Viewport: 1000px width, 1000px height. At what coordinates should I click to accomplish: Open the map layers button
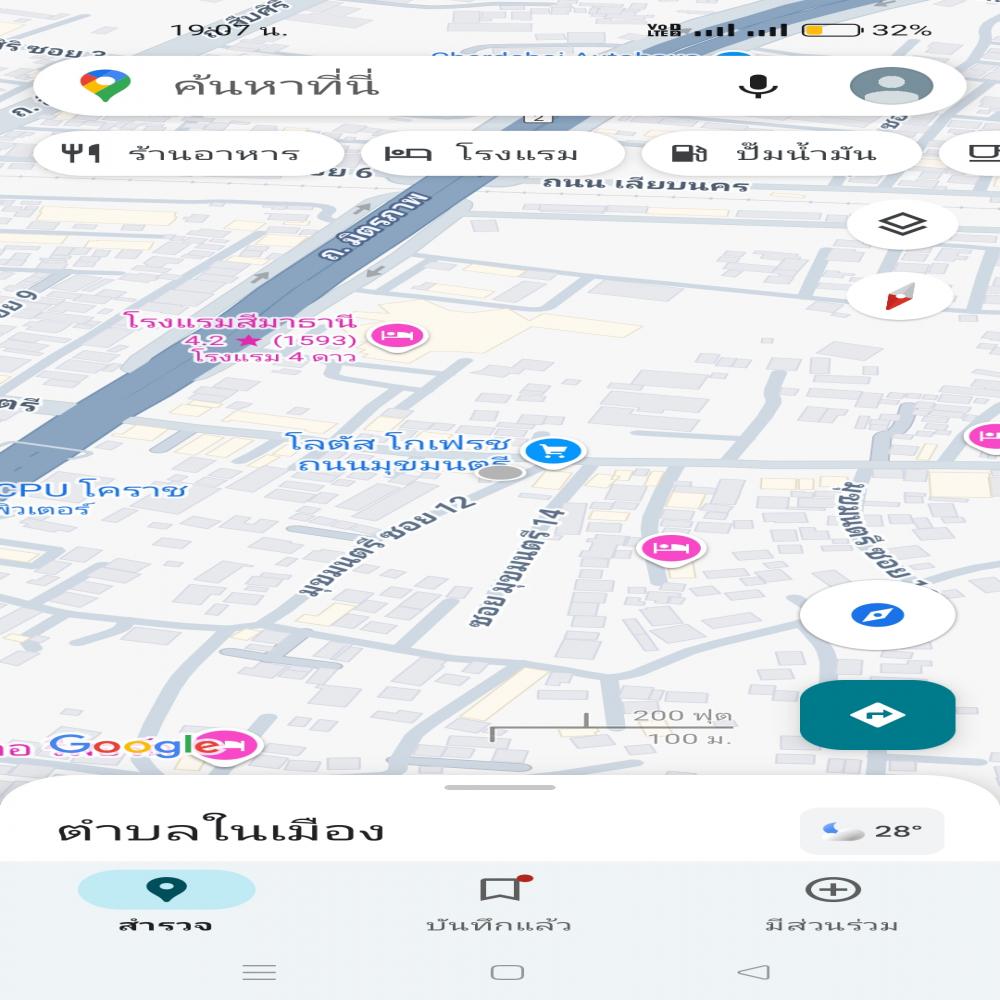tap(902, 224)
